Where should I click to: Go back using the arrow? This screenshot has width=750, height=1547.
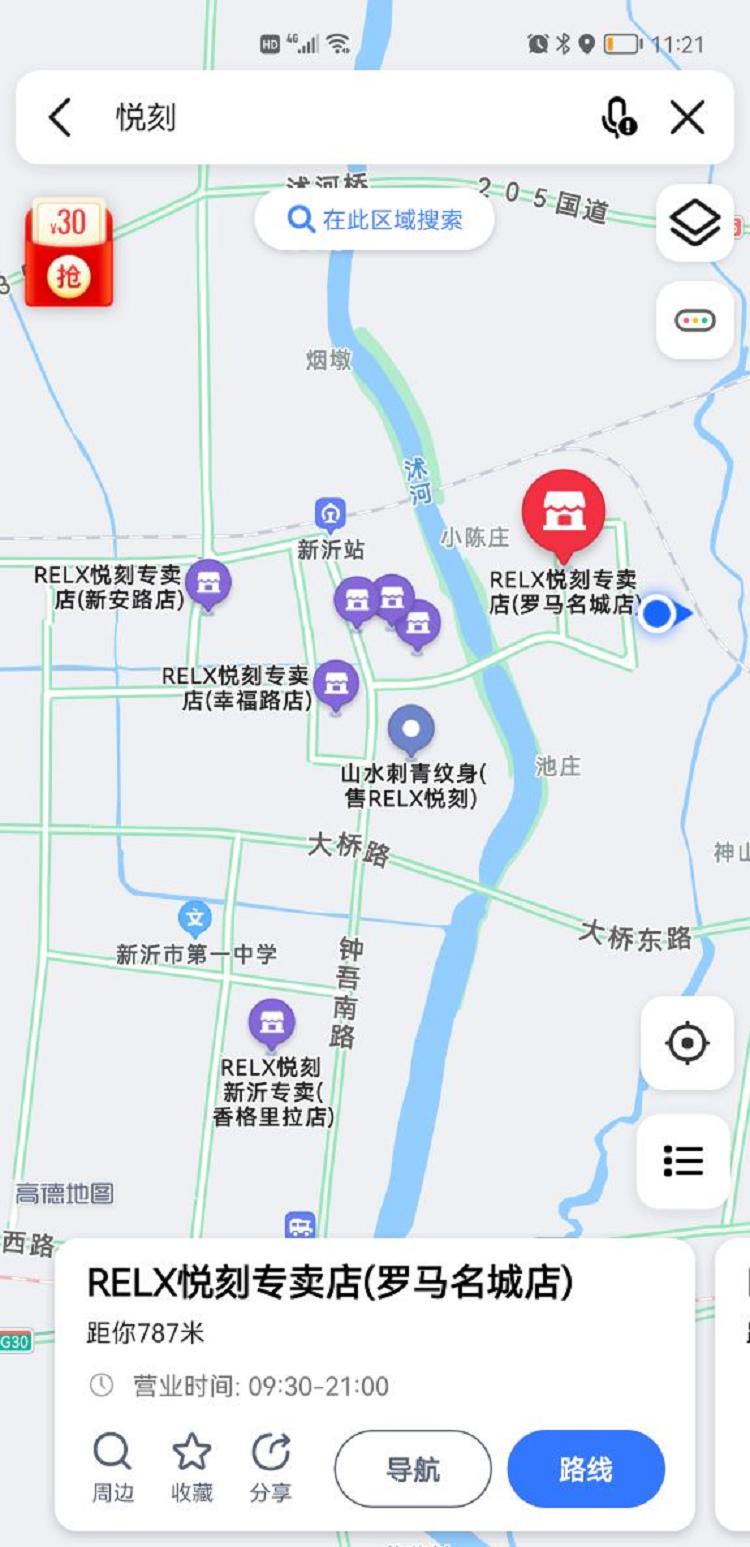[60, 118]
